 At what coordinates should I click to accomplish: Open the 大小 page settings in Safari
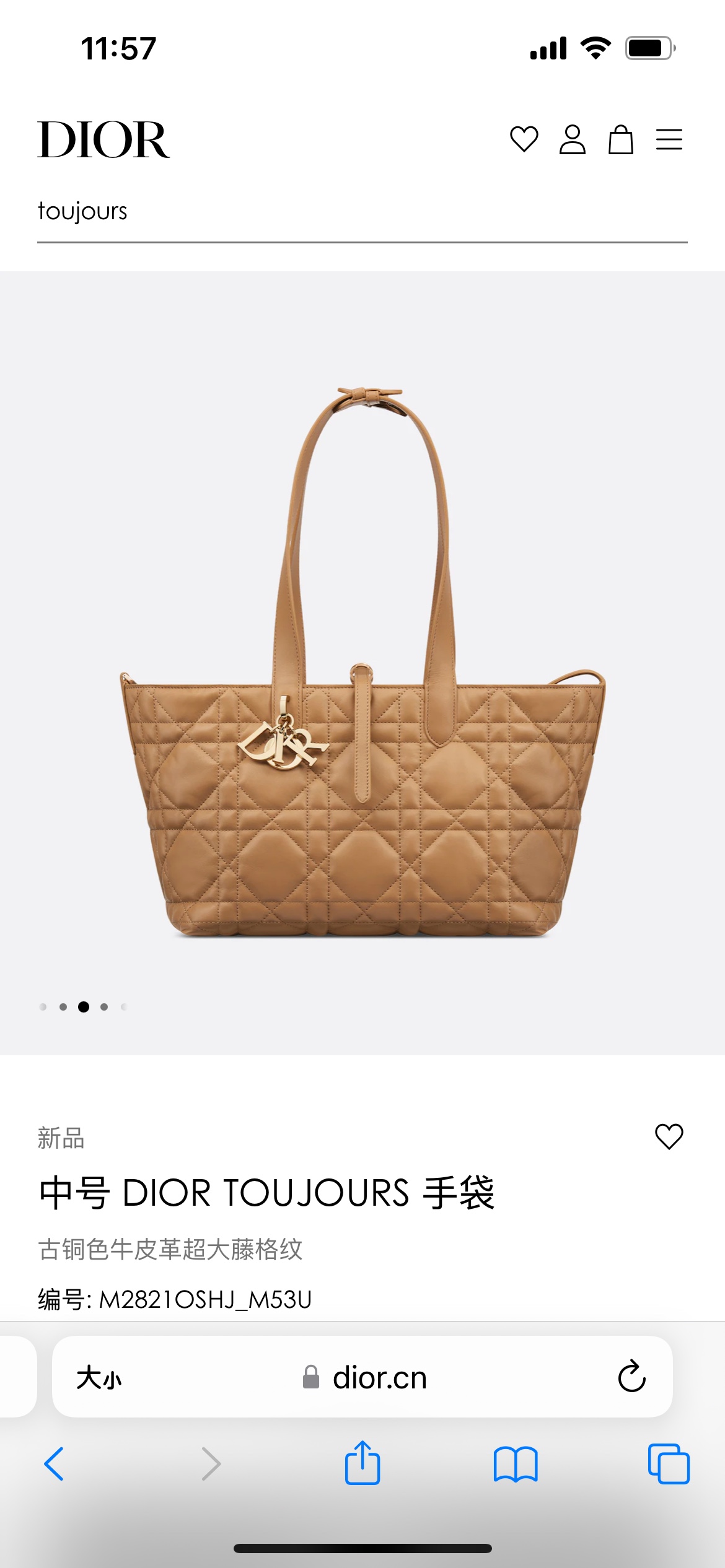pyautogui.click(x=99, y=1377)
